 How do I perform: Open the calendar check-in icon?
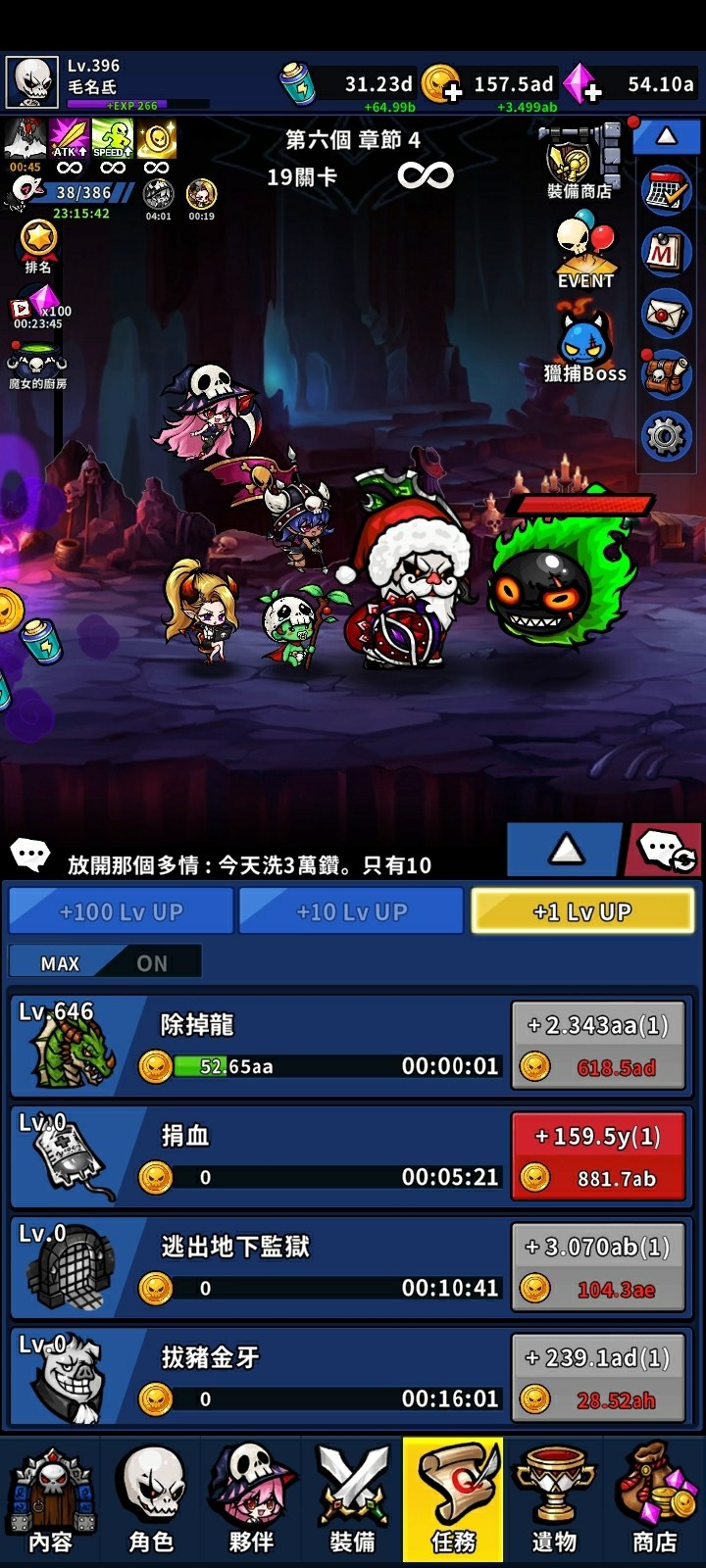(666, 192)
